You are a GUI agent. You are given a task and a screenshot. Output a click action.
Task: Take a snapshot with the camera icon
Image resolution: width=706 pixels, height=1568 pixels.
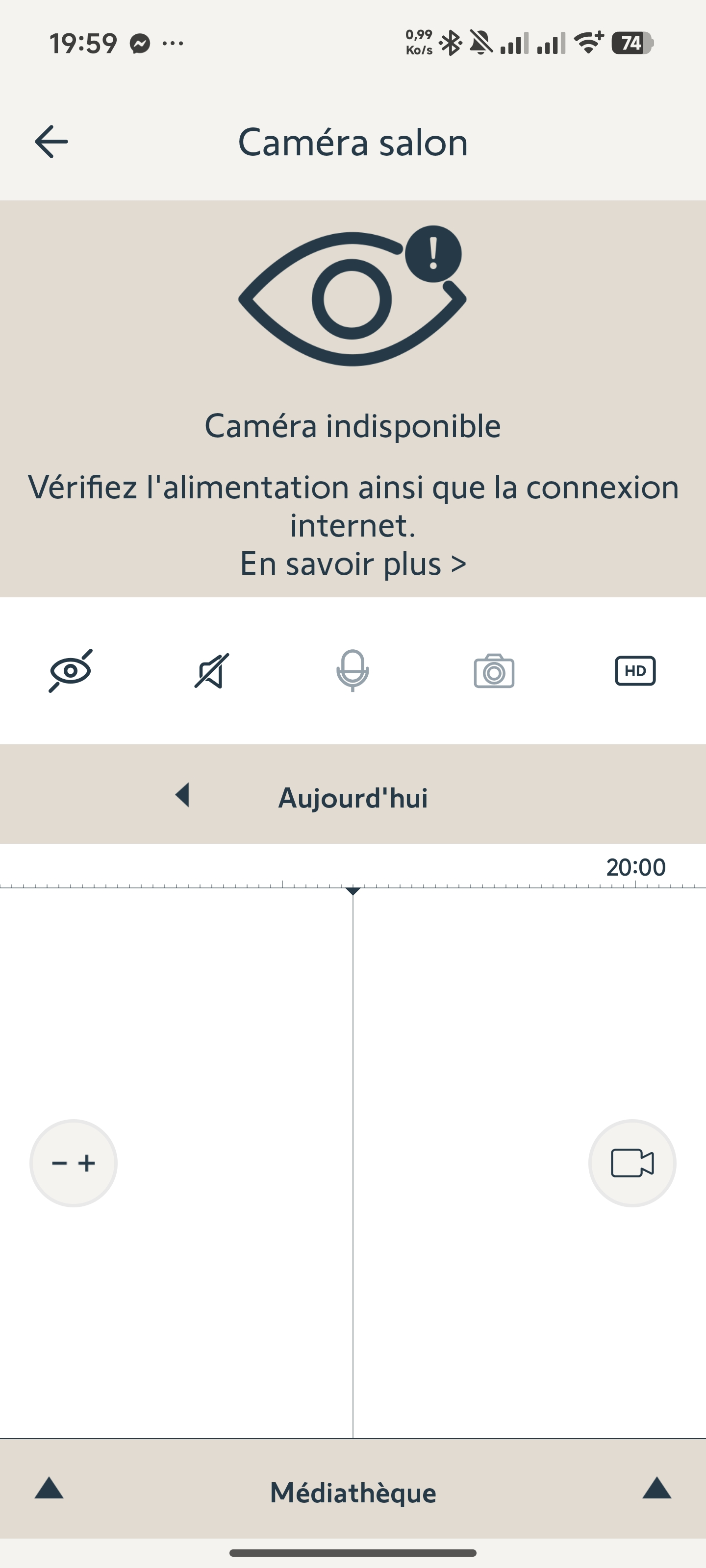[494, 671]
